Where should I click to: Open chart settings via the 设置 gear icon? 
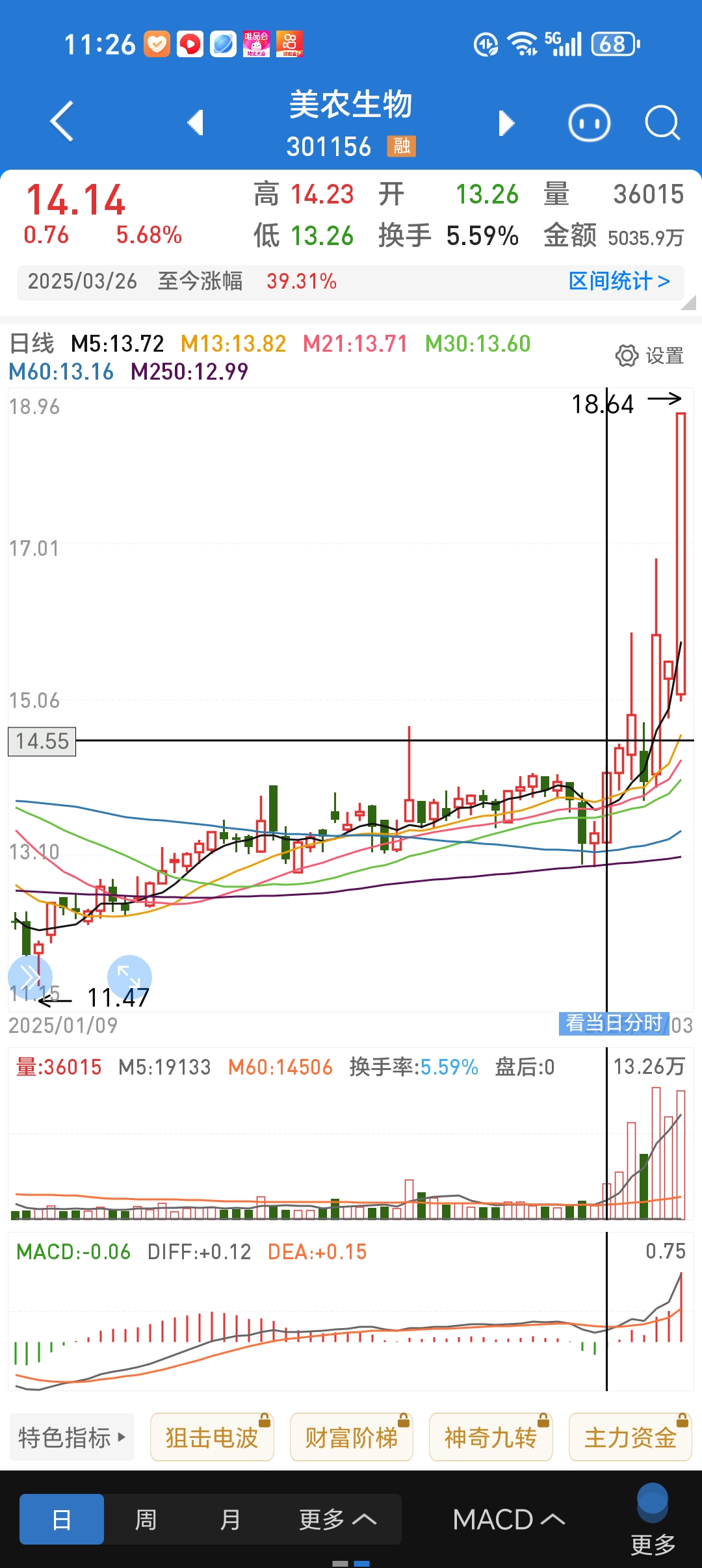point(650,354)
